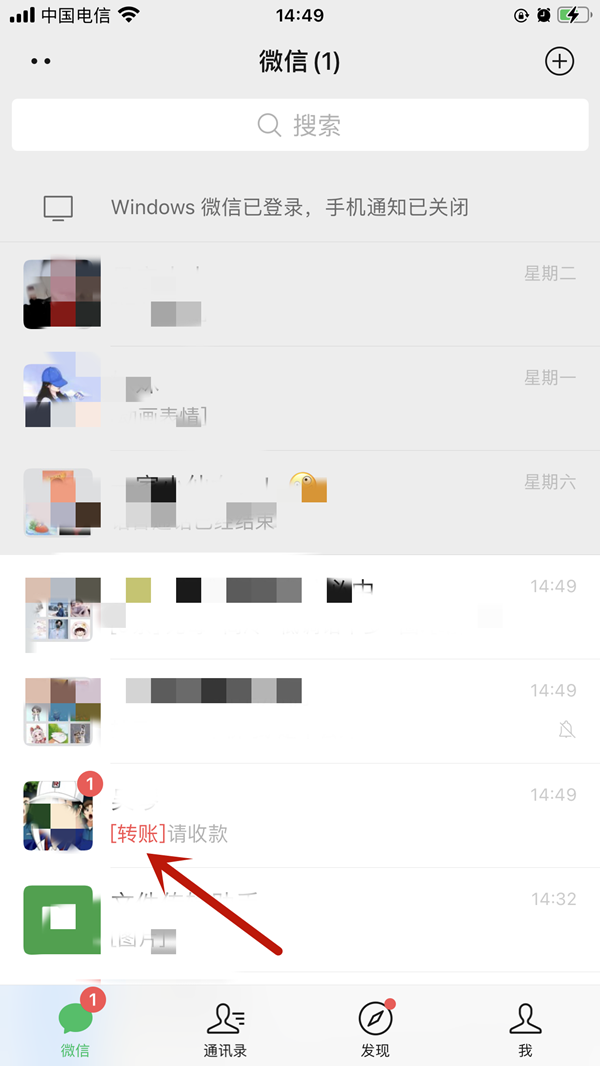Switch to the 通讯录 tab

pos(225,1027)
